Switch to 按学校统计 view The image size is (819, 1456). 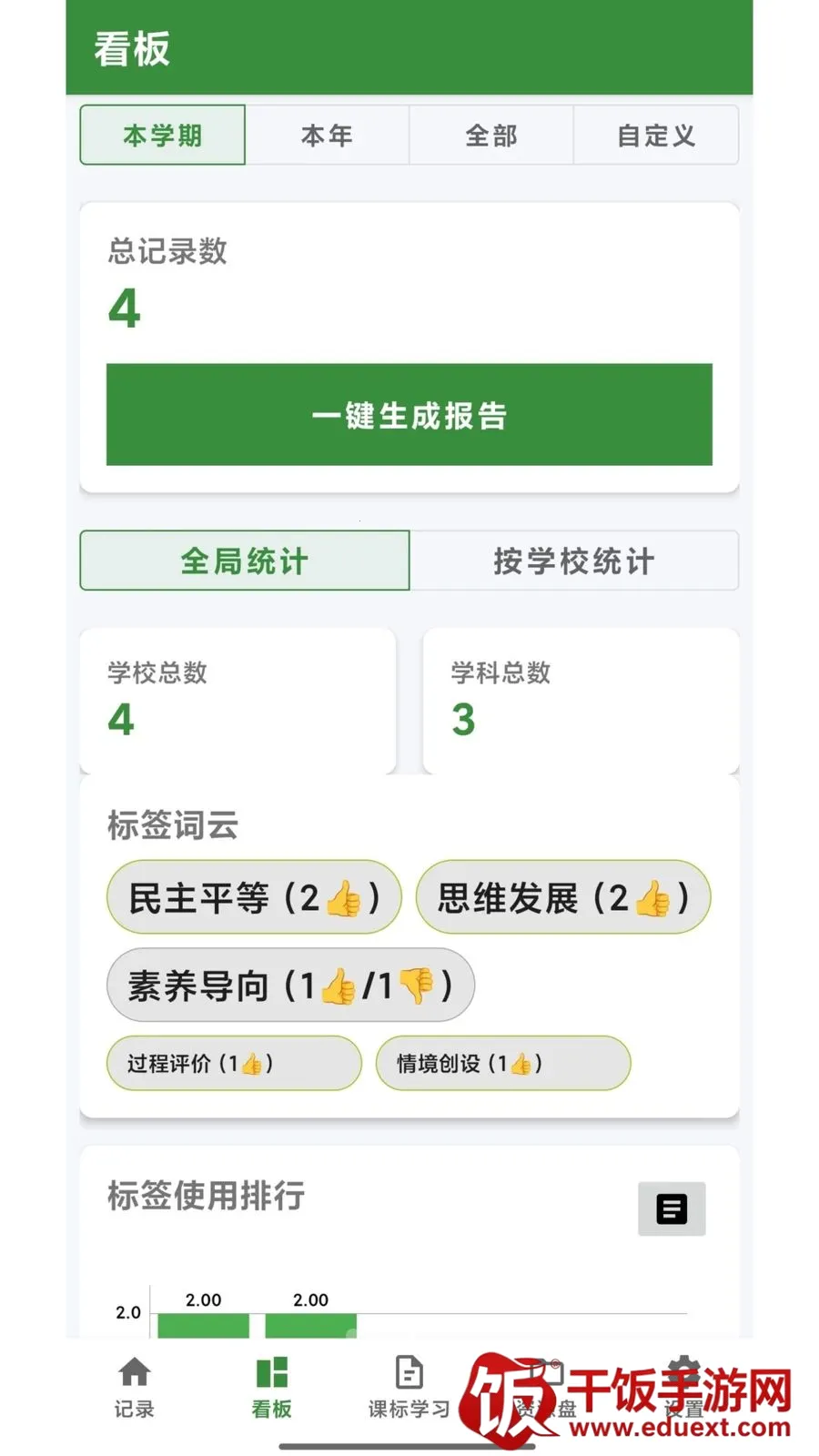coord(574,561)
